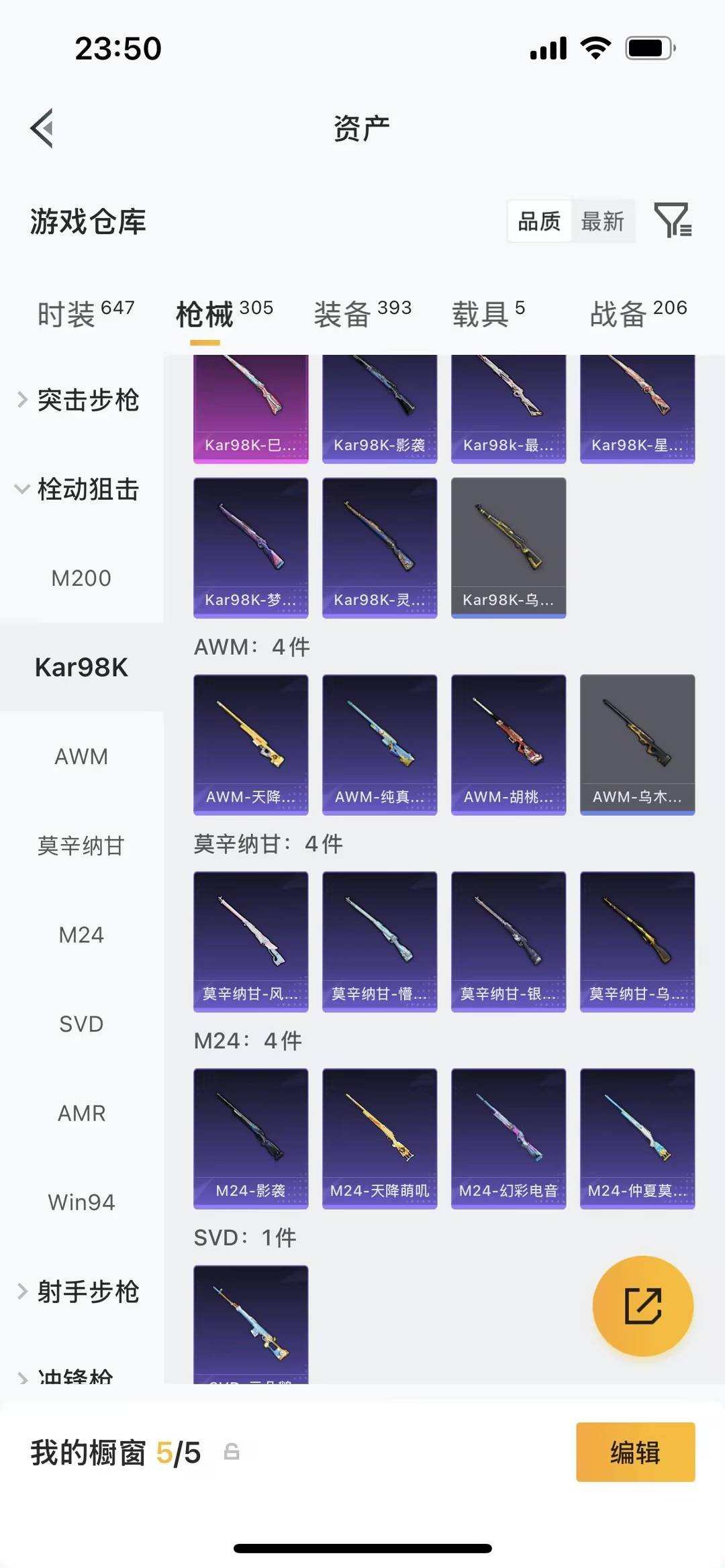Tap the 编辑 button

tap(635, 1453)
